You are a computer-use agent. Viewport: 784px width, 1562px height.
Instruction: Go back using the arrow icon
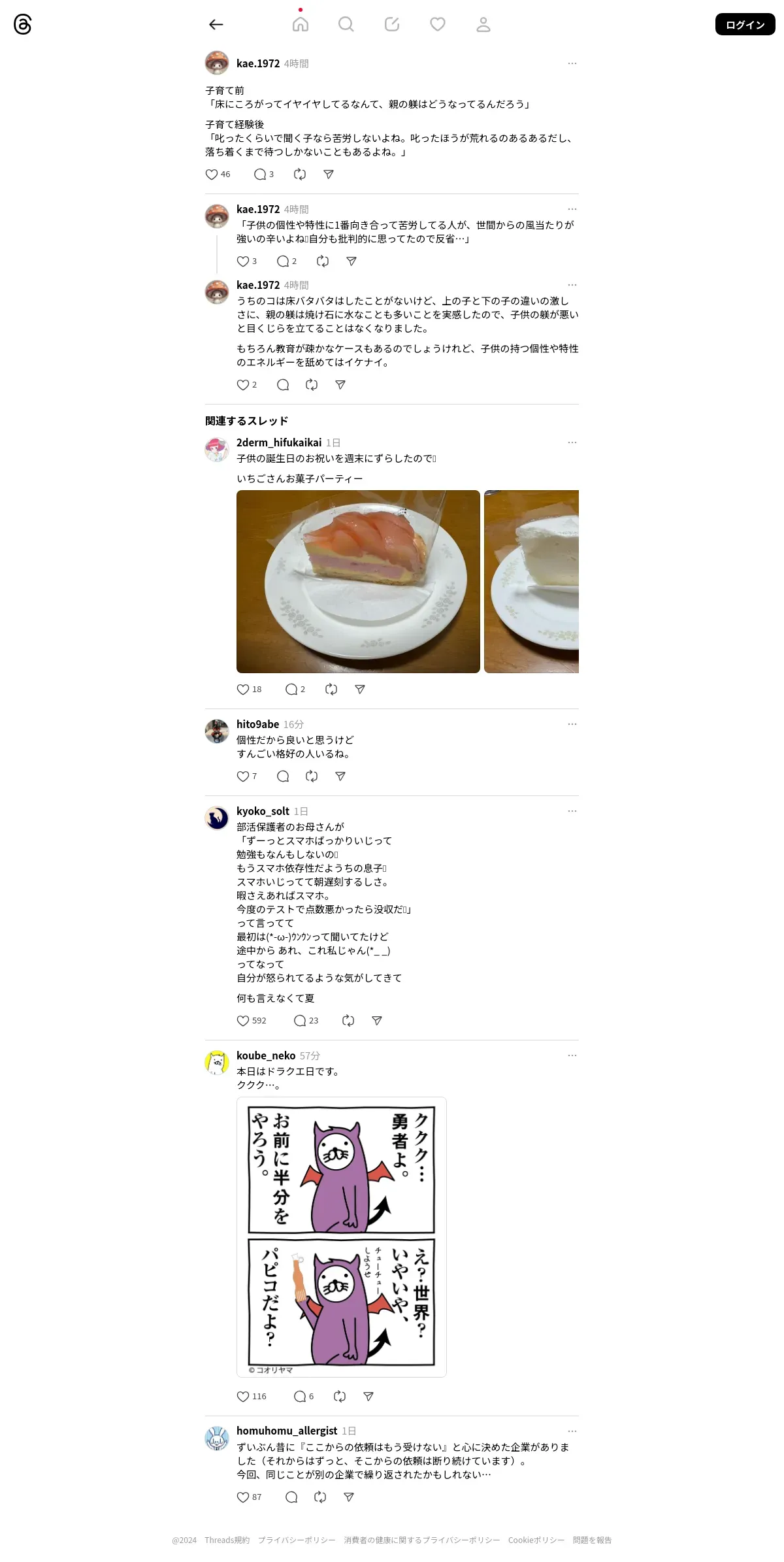click(x=216, y=25)
